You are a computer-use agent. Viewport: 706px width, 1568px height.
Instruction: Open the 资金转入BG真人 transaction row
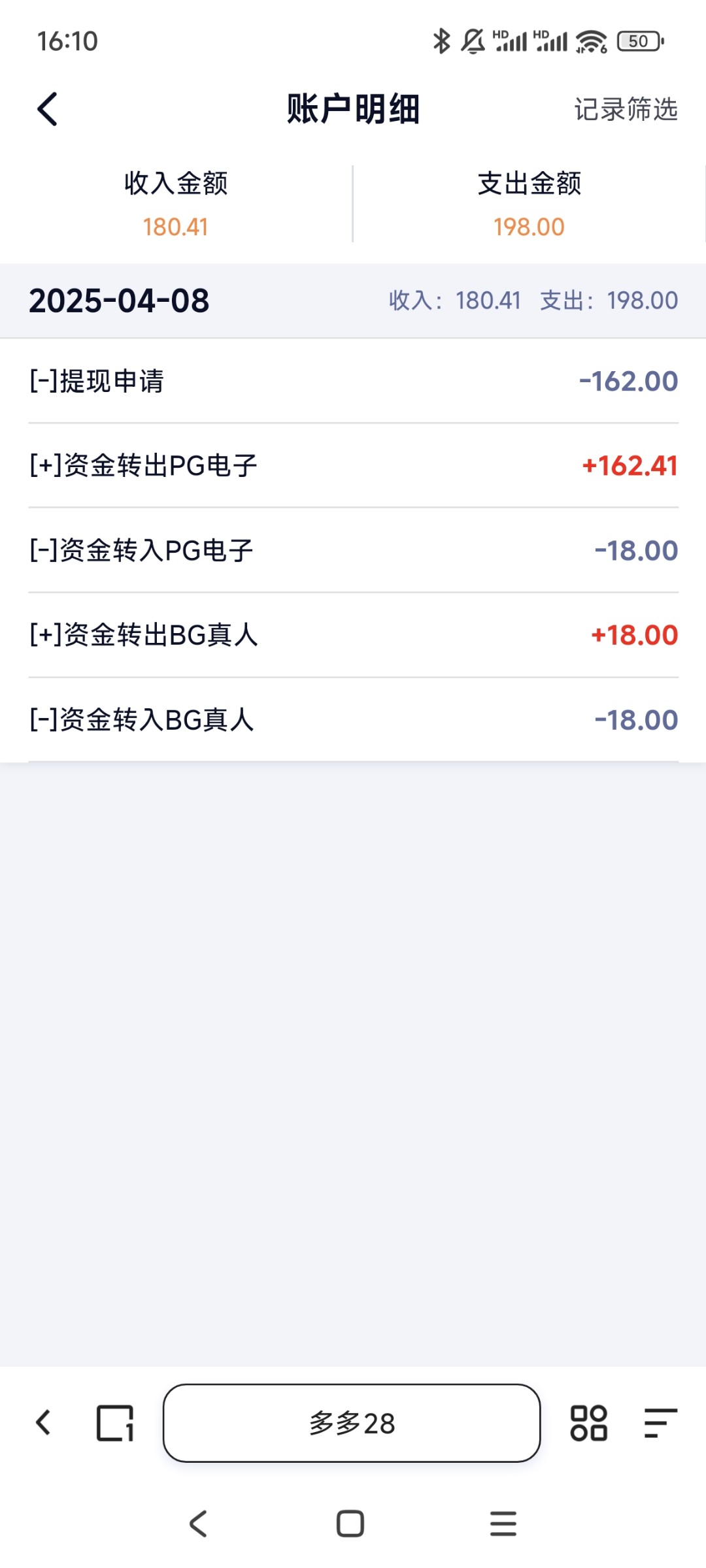[x=353, y=720]
